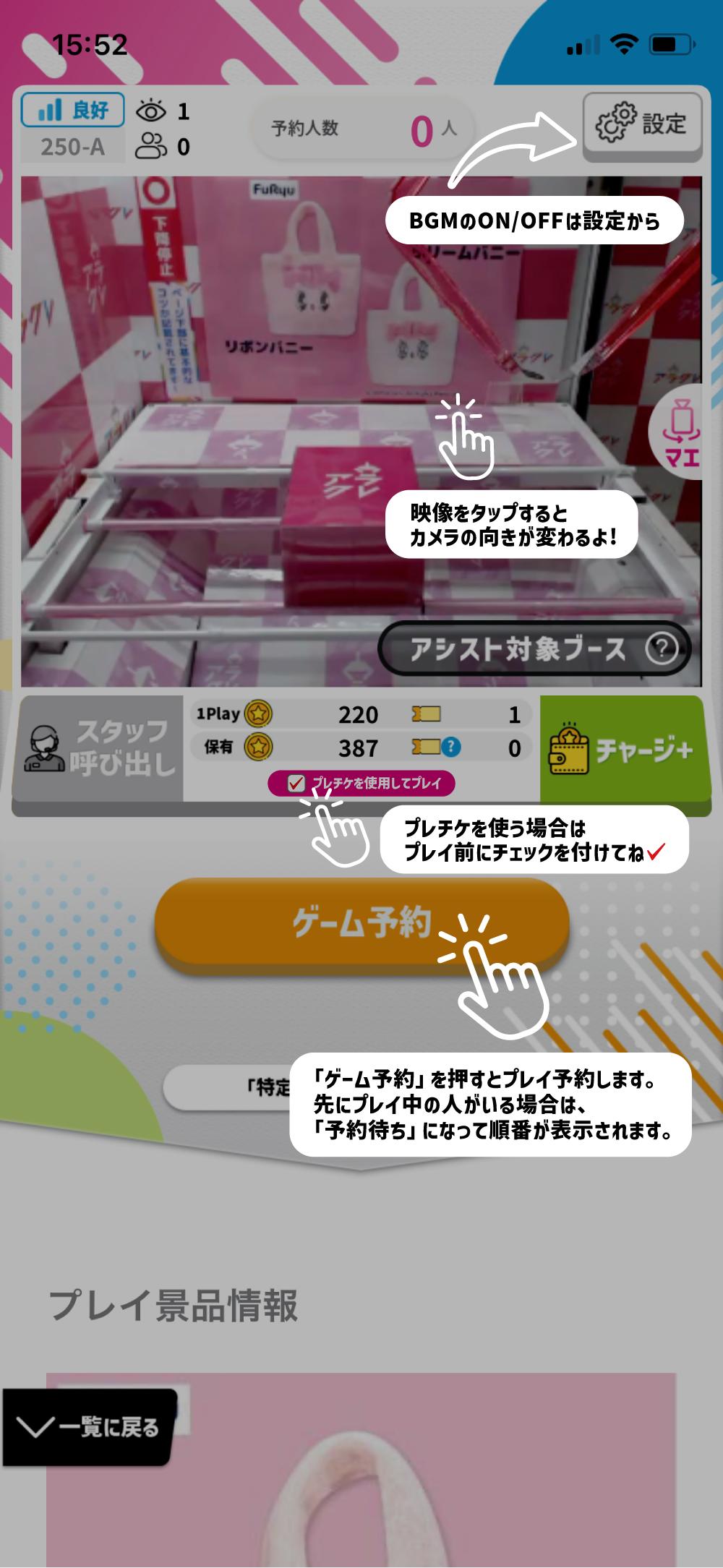Open the アシスト対象ブース help info

(661, 648)
